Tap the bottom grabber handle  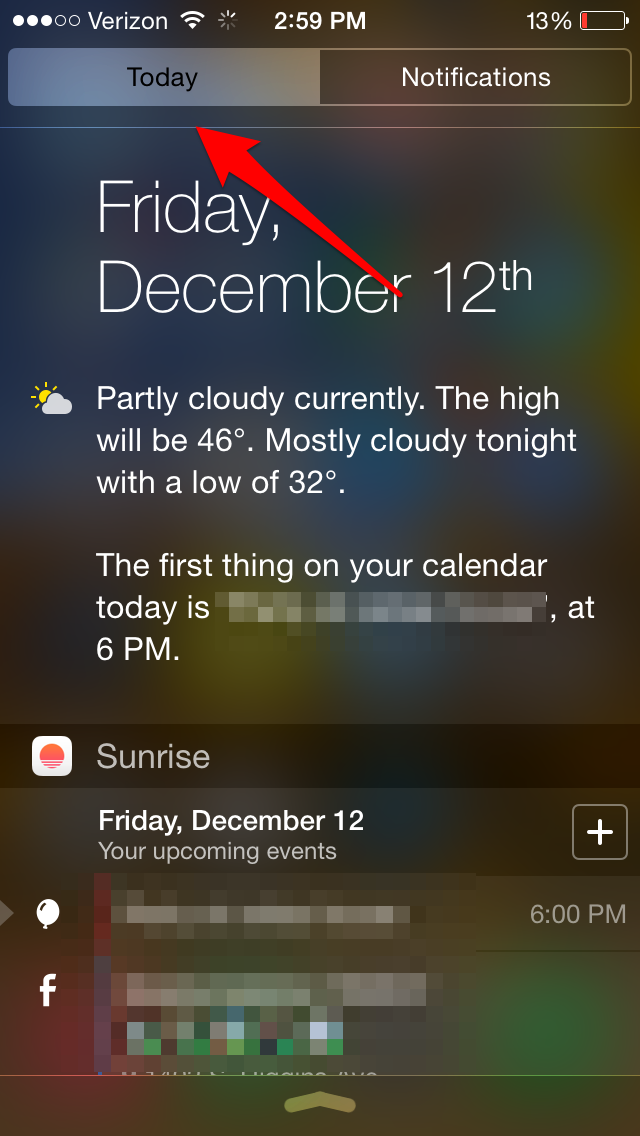(320, 1105)
